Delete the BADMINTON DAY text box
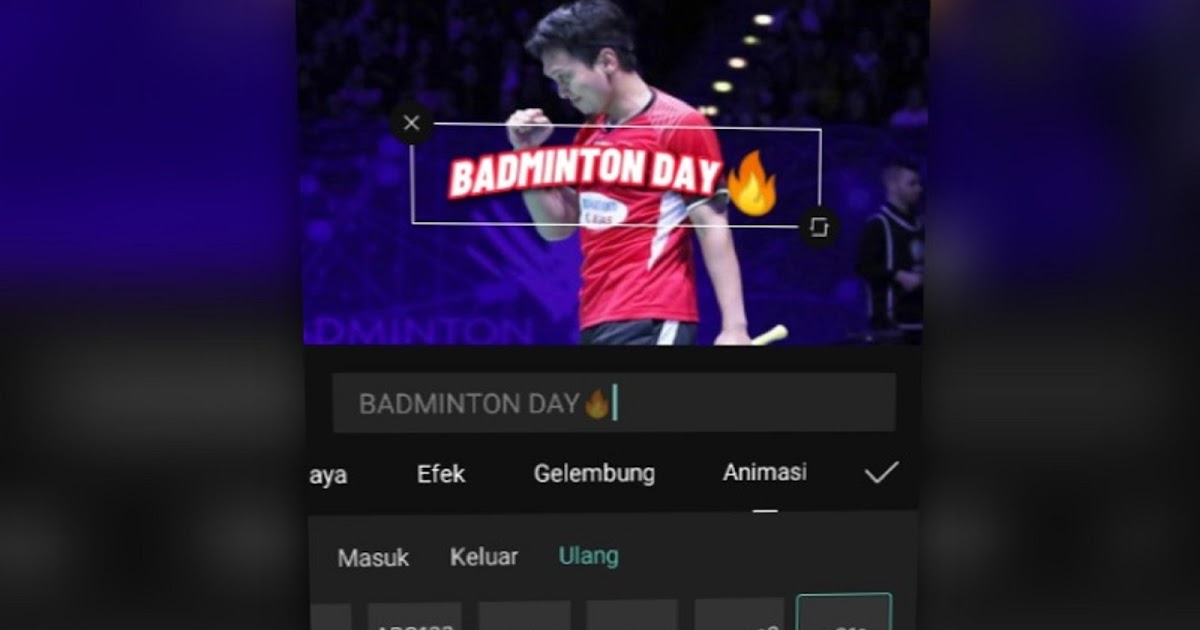This screenshot has height=630, width=1200. 411,124
